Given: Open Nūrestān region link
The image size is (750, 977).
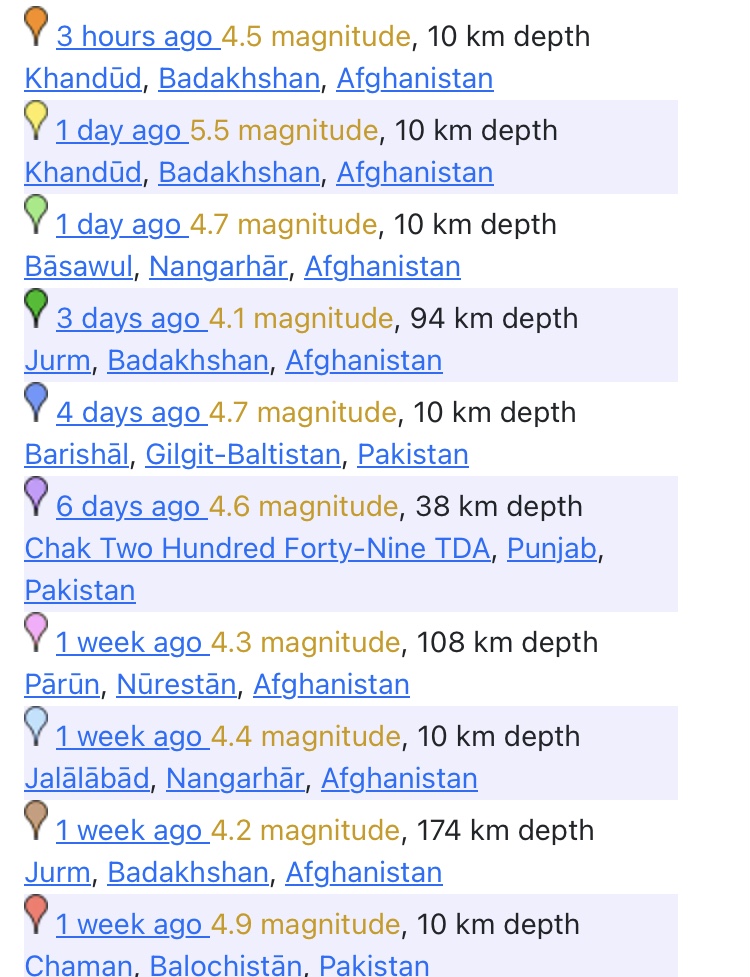Looking at the screenshot, I should point(176,685).
